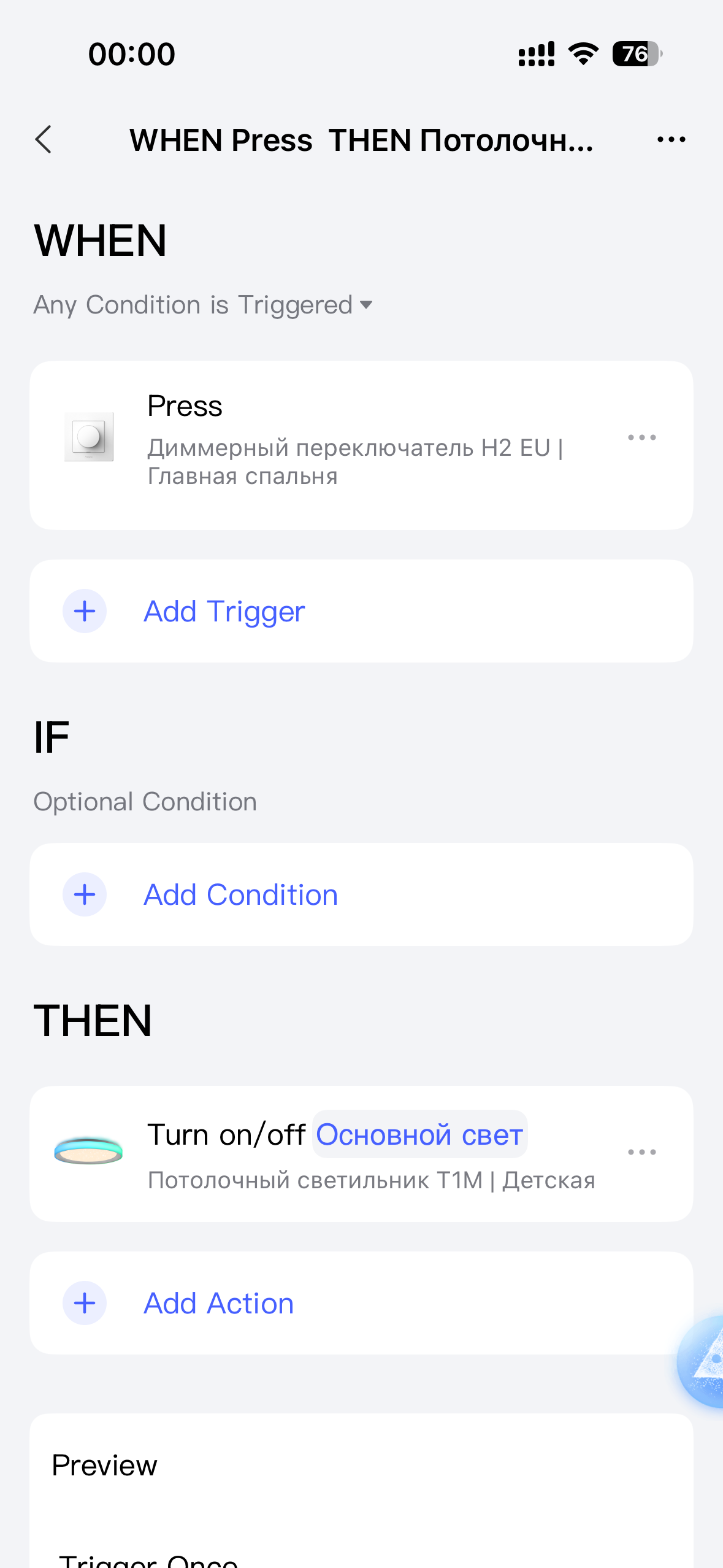The width and height of the screenshot is (723, 1568).
Task: Select the Основной свет target chip
Action: pos(419,1134)
